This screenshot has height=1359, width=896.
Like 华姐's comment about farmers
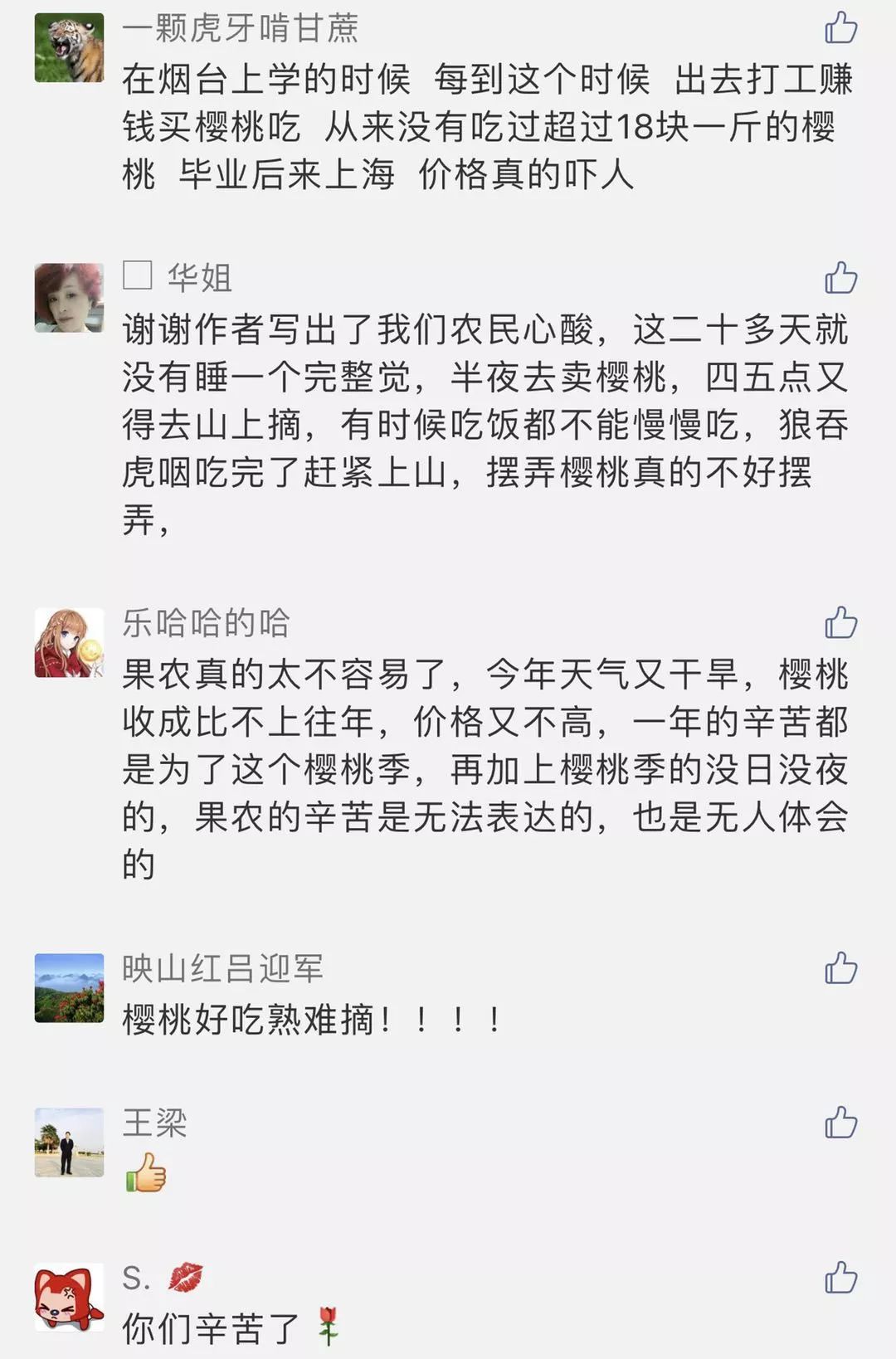coord(840,278)
